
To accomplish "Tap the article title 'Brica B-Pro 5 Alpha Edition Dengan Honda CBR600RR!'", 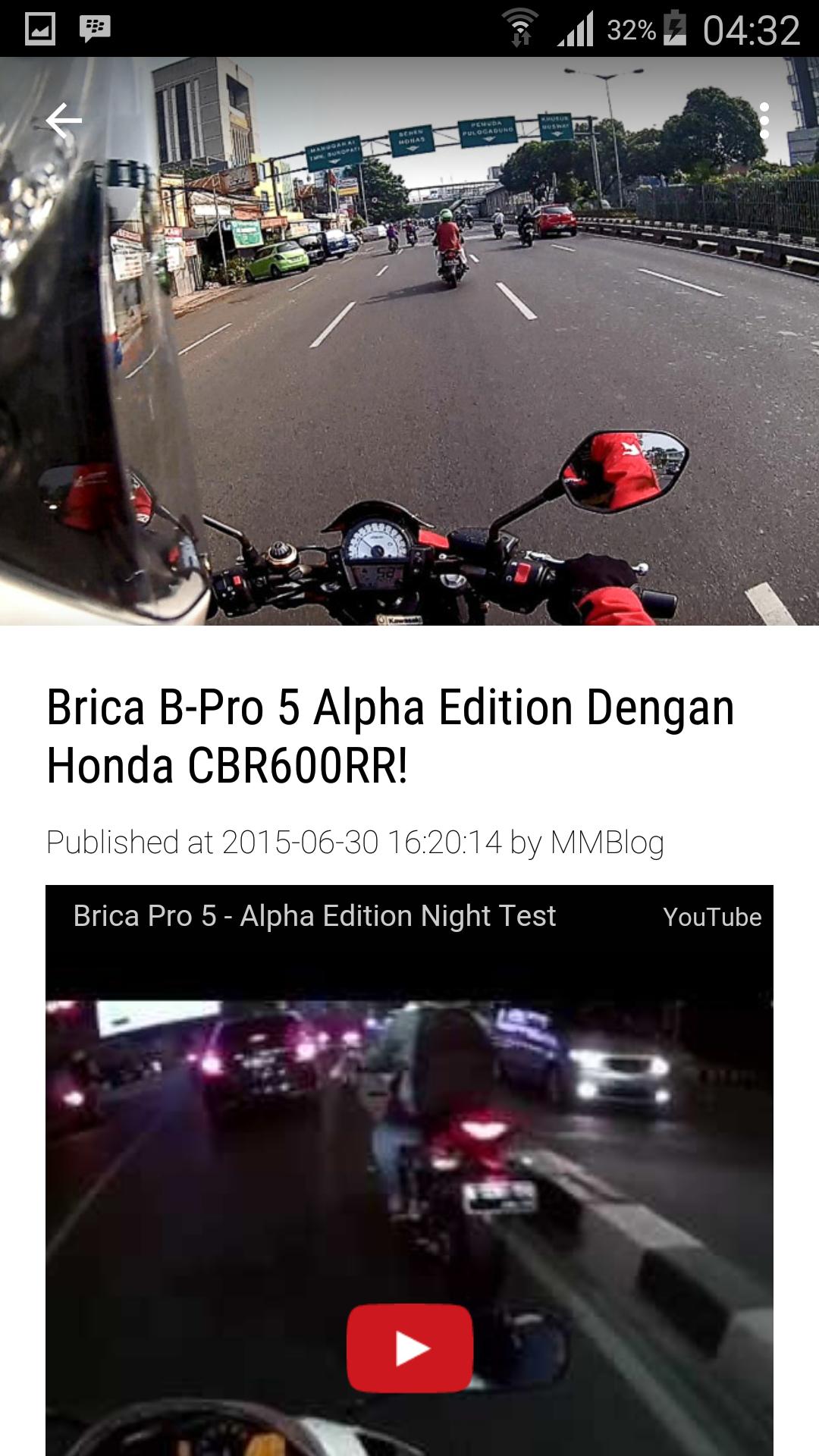I will click(391, 736).
